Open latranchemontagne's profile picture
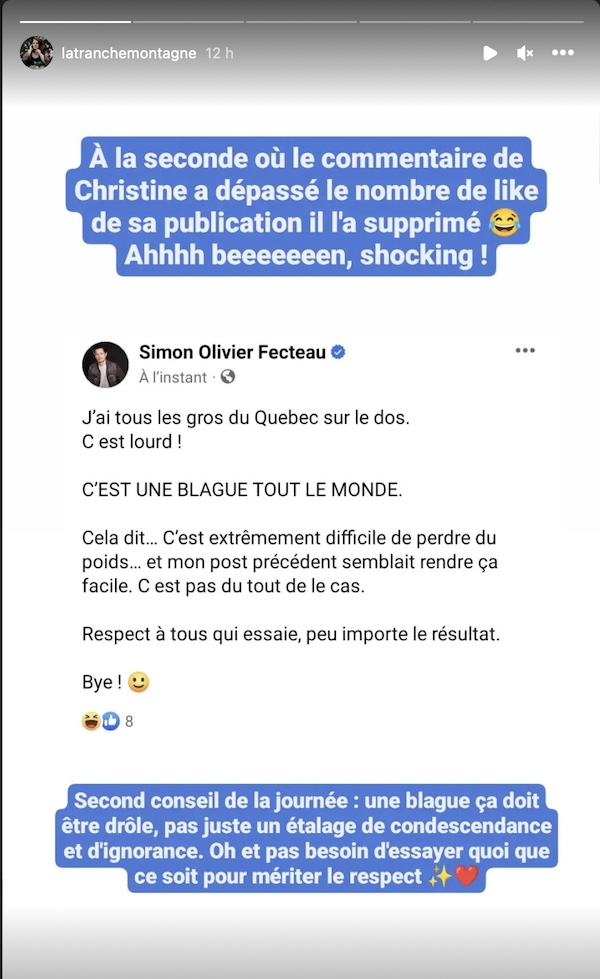600x979 pixels. [36, 52]
